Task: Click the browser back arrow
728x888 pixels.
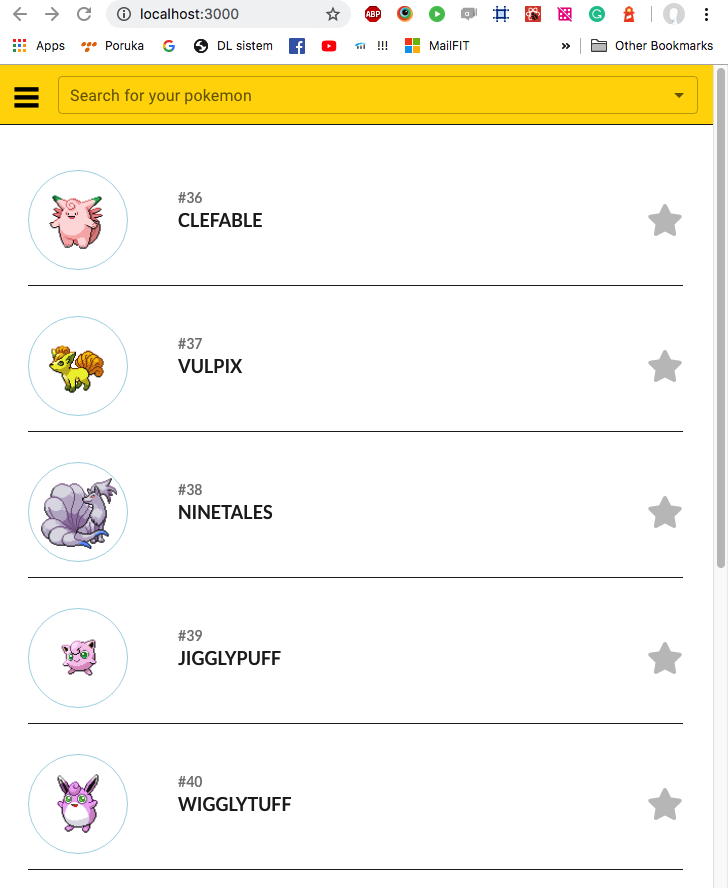Action: (x=19, y=14)
